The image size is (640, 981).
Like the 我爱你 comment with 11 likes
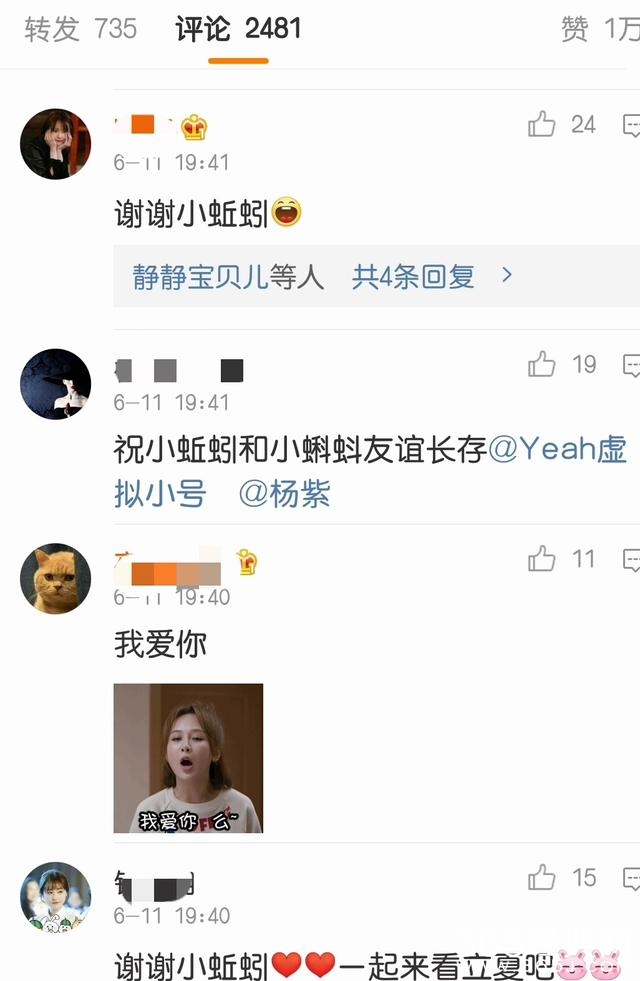(x=542, y=559)
